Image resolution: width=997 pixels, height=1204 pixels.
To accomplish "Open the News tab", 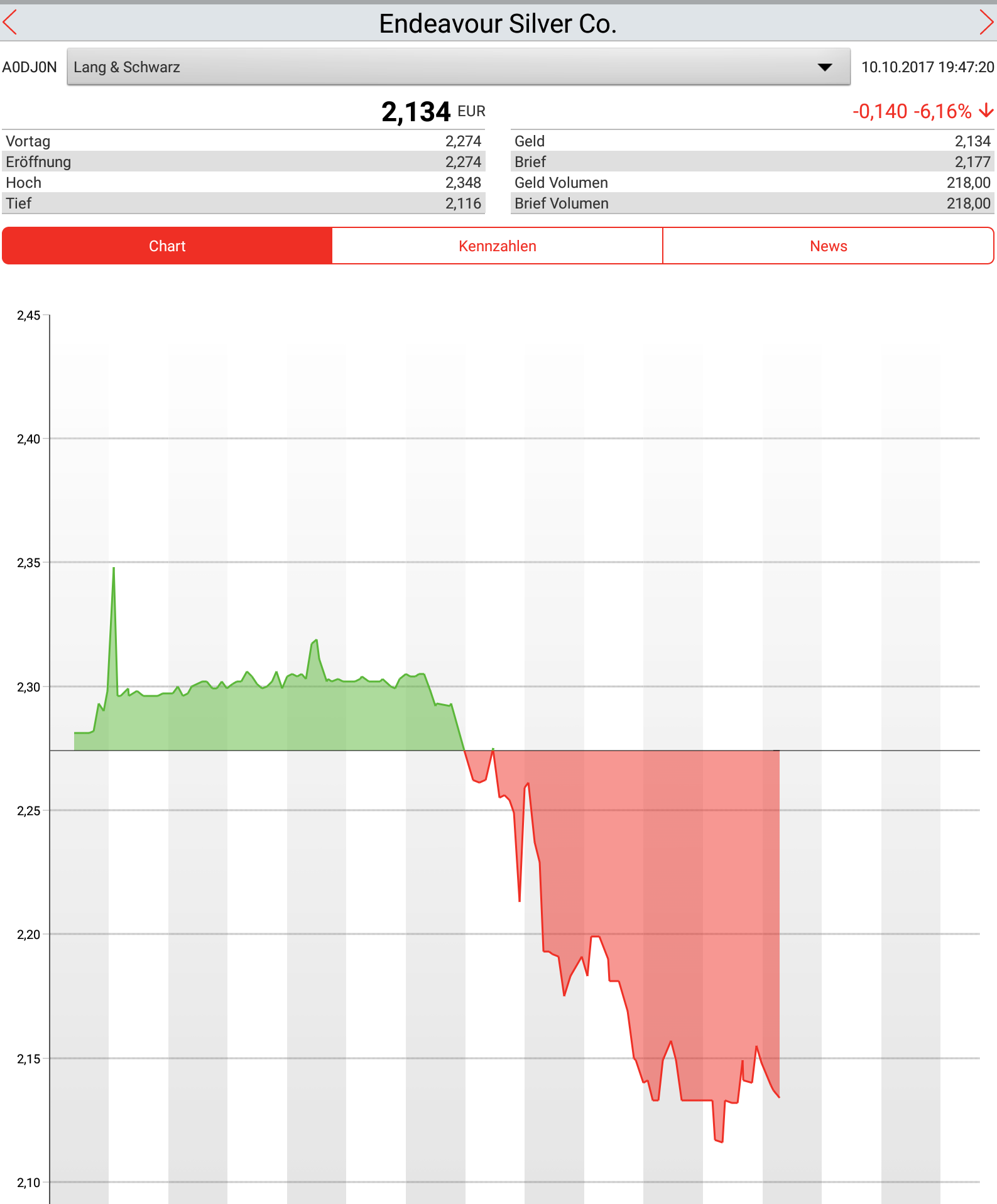I will [x=828, y=246].
